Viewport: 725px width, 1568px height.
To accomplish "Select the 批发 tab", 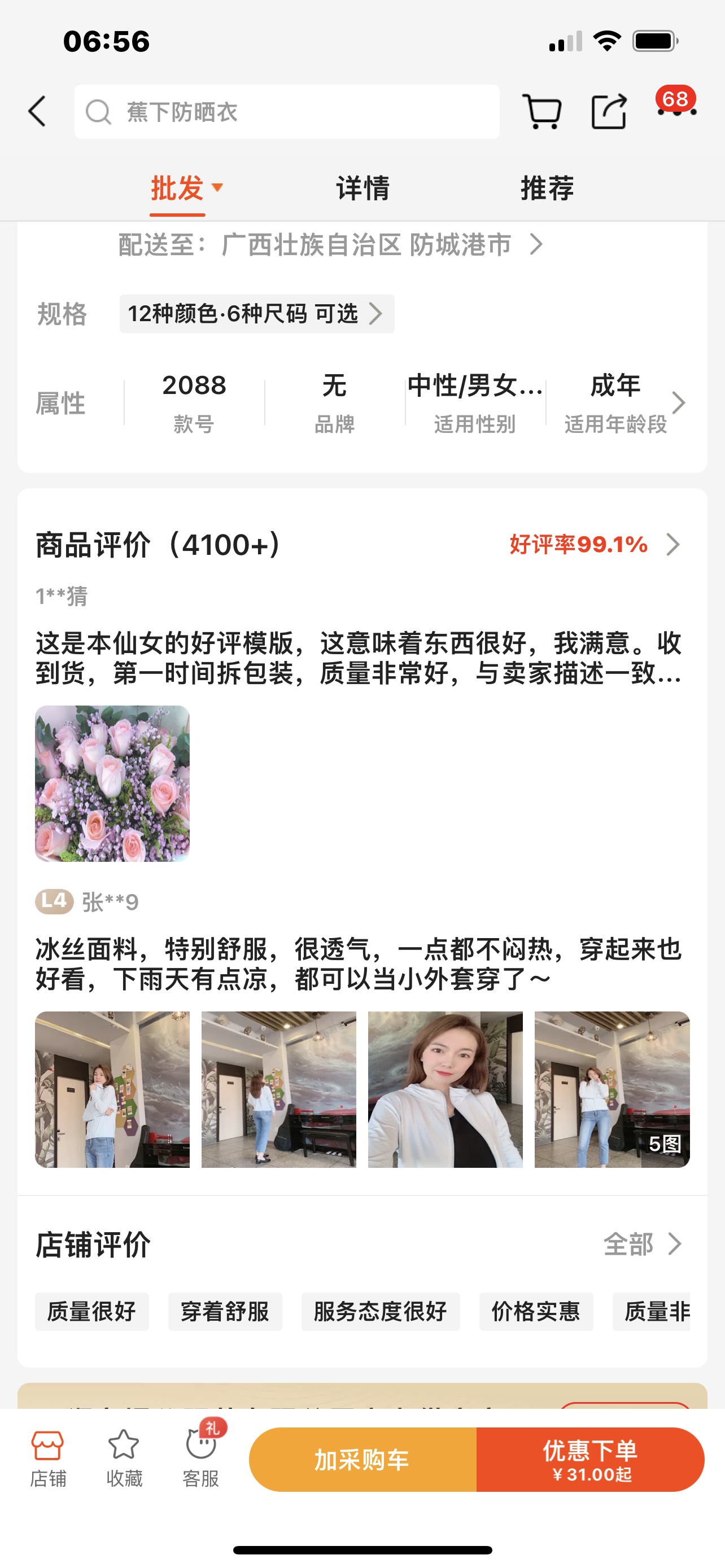I will click(178, 188).
